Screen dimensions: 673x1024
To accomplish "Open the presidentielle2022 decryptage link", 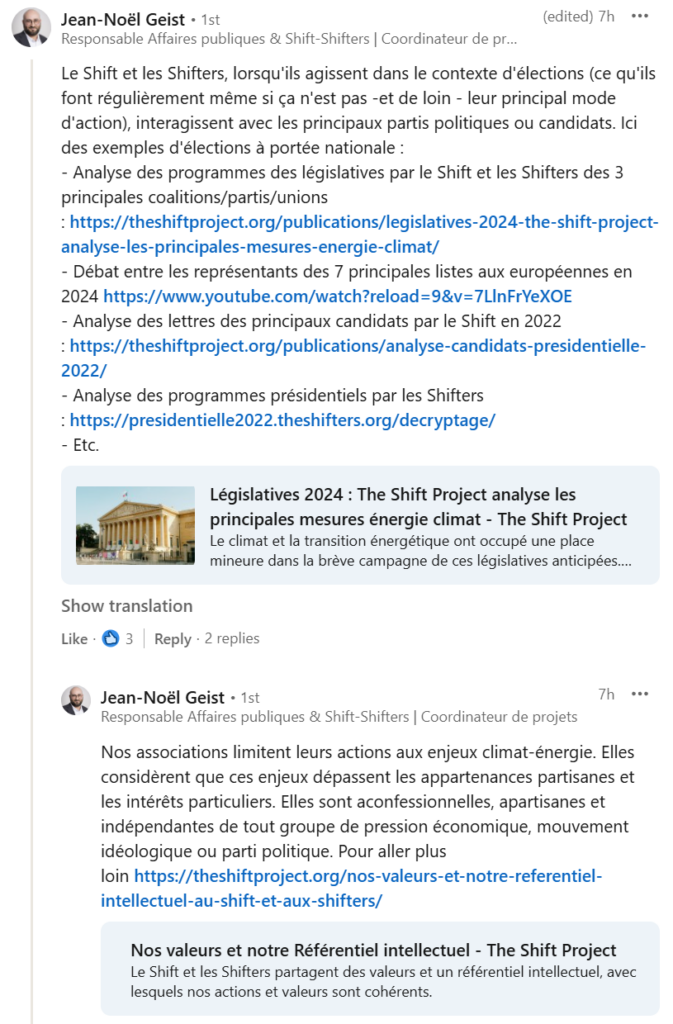I will point(282,420).
